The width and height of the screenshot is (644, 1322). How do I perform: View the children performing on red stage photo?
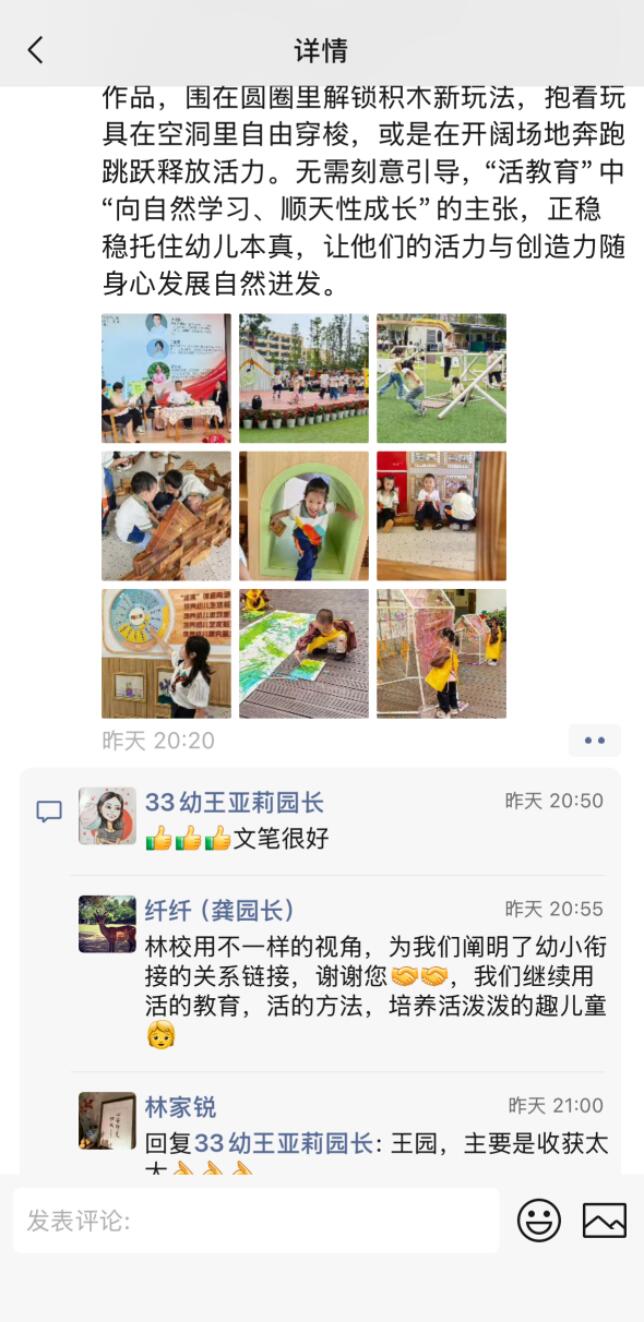pyautogui.click(x=303, y=378)
